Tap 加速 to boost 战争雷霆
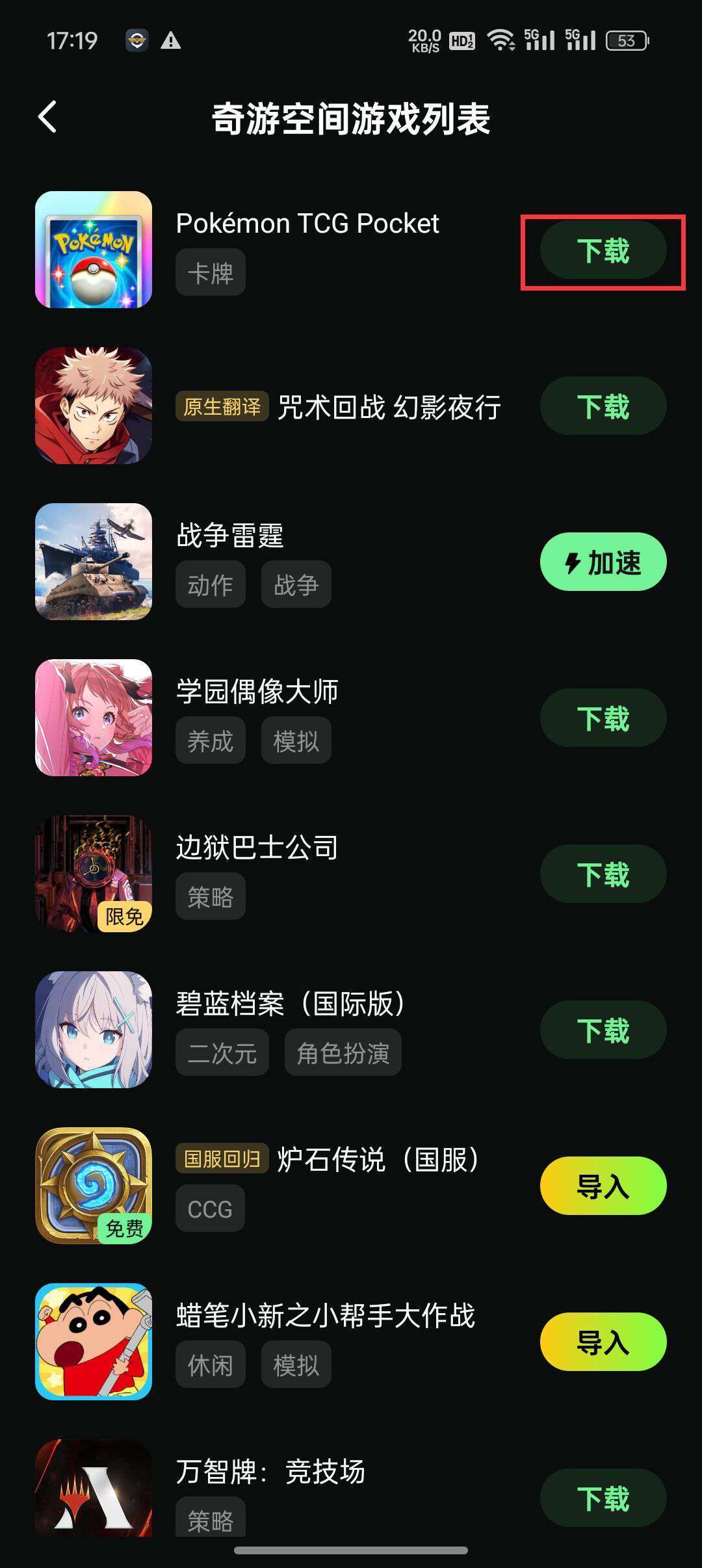702x1568 pixels. [x=603, y=562]
